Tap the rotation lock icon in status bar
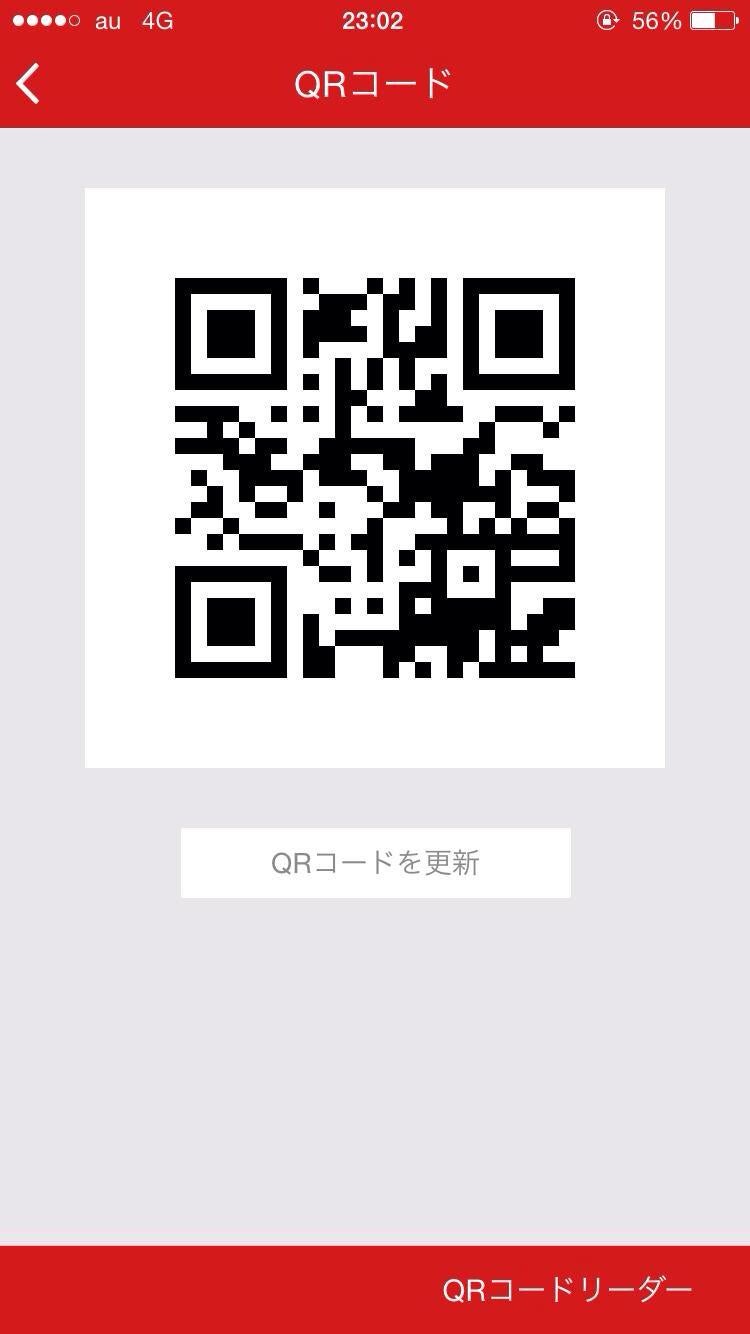Image resolution: width=750 pixels, height=1334 pixels. tap(609, 20)
